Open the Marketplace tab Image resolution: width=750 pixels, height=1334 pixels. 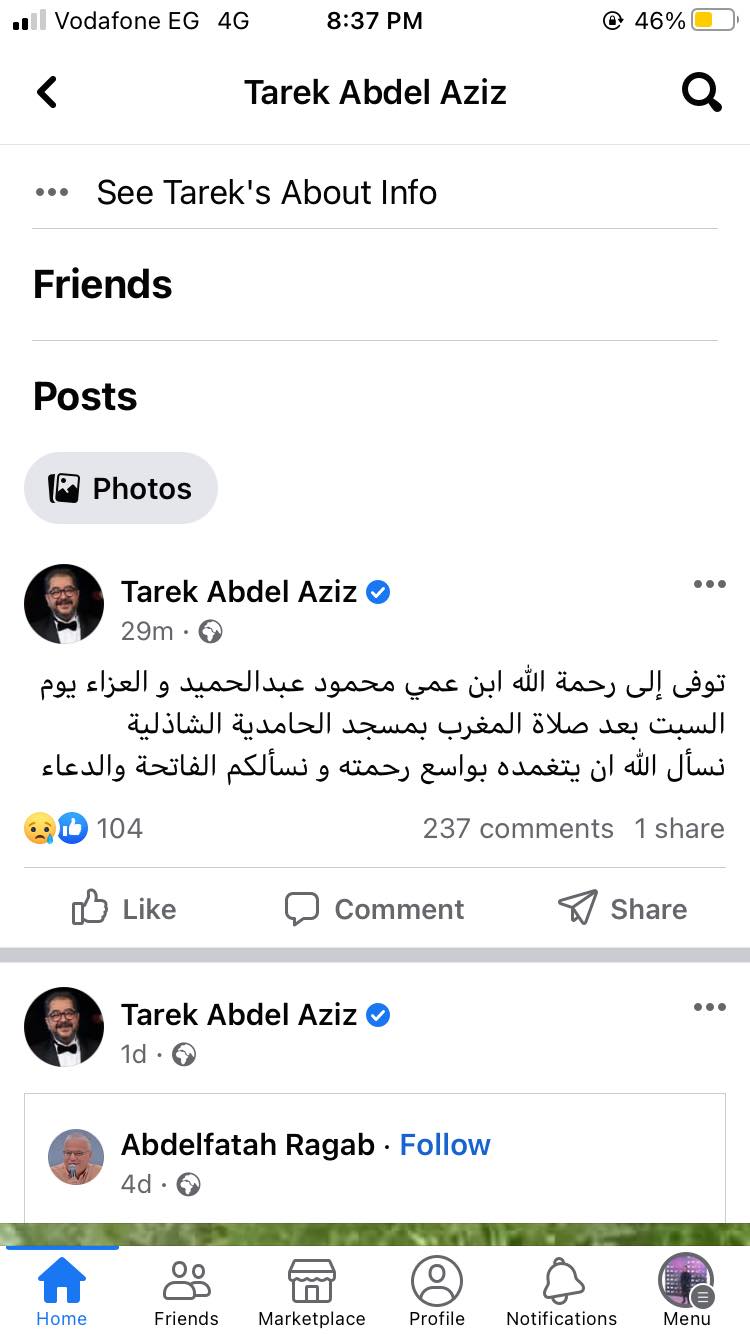[311, 1292]
